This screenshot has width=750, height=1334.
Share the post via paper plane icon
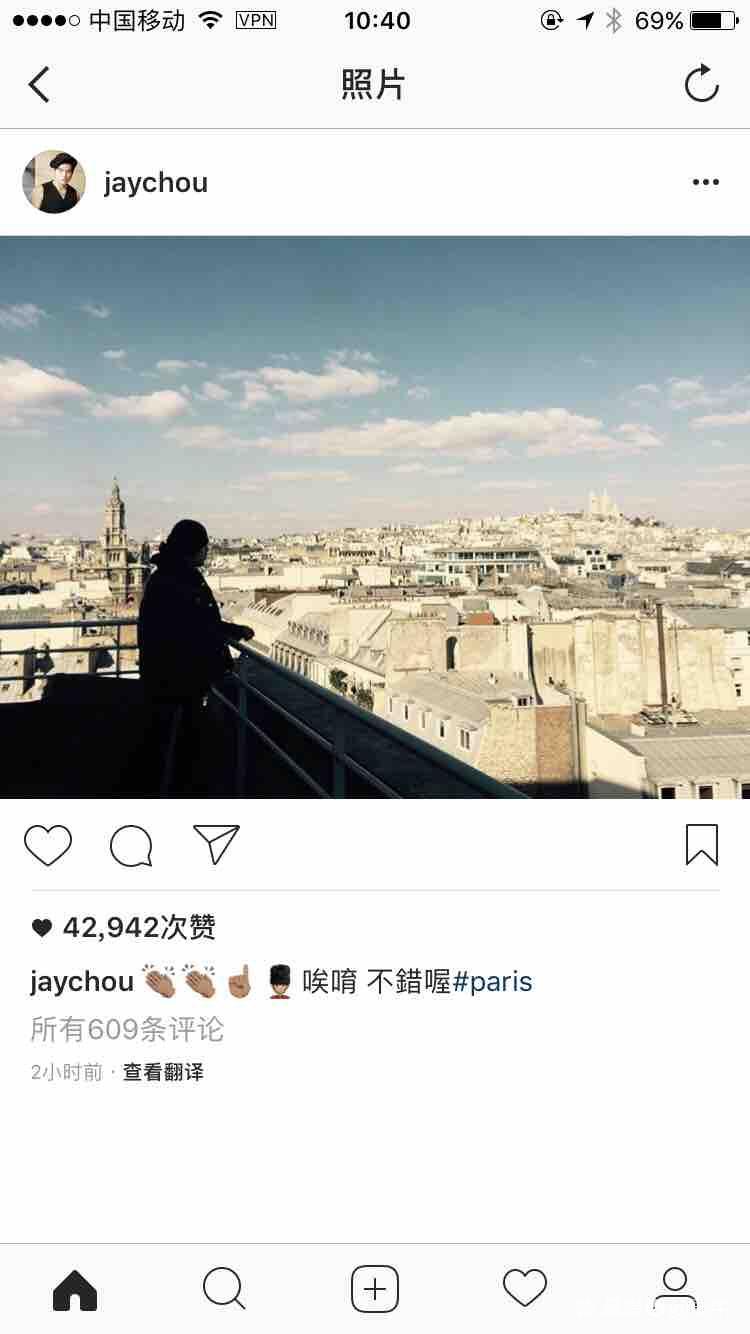216,845
